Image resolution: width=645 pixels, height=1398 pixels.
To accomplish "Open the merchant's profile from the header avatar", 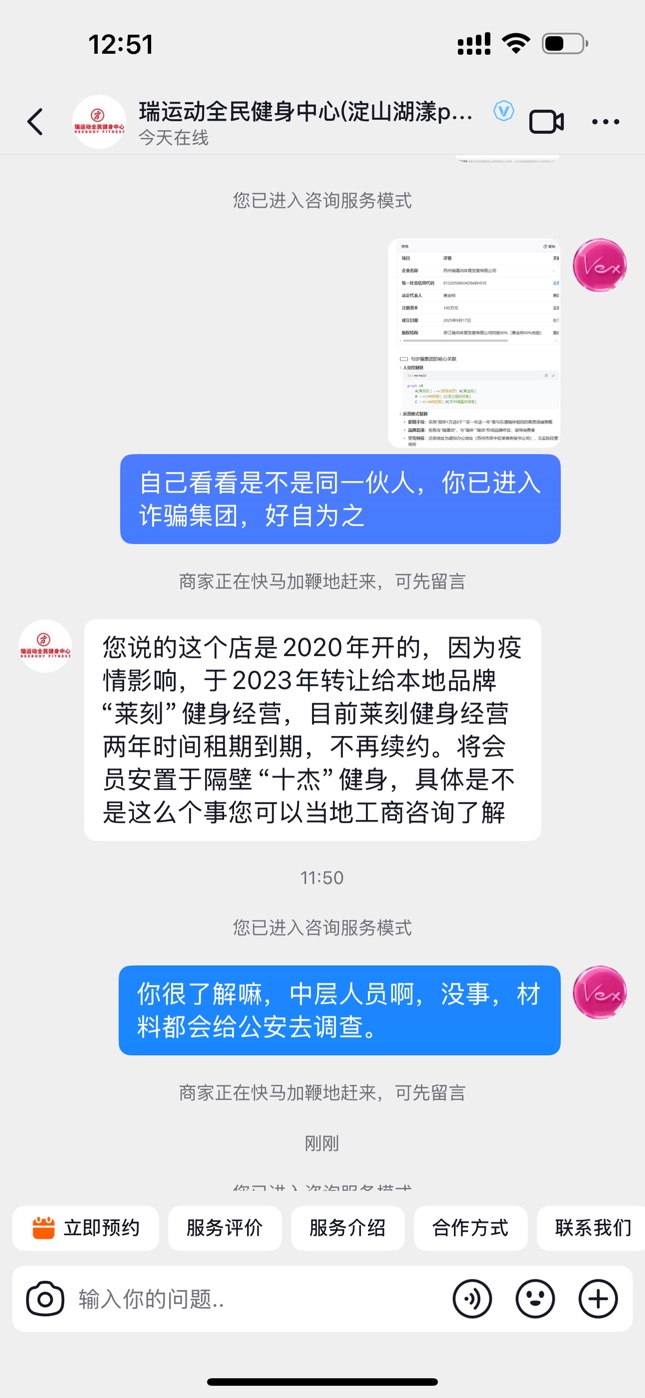I will (x=98, y=122).
